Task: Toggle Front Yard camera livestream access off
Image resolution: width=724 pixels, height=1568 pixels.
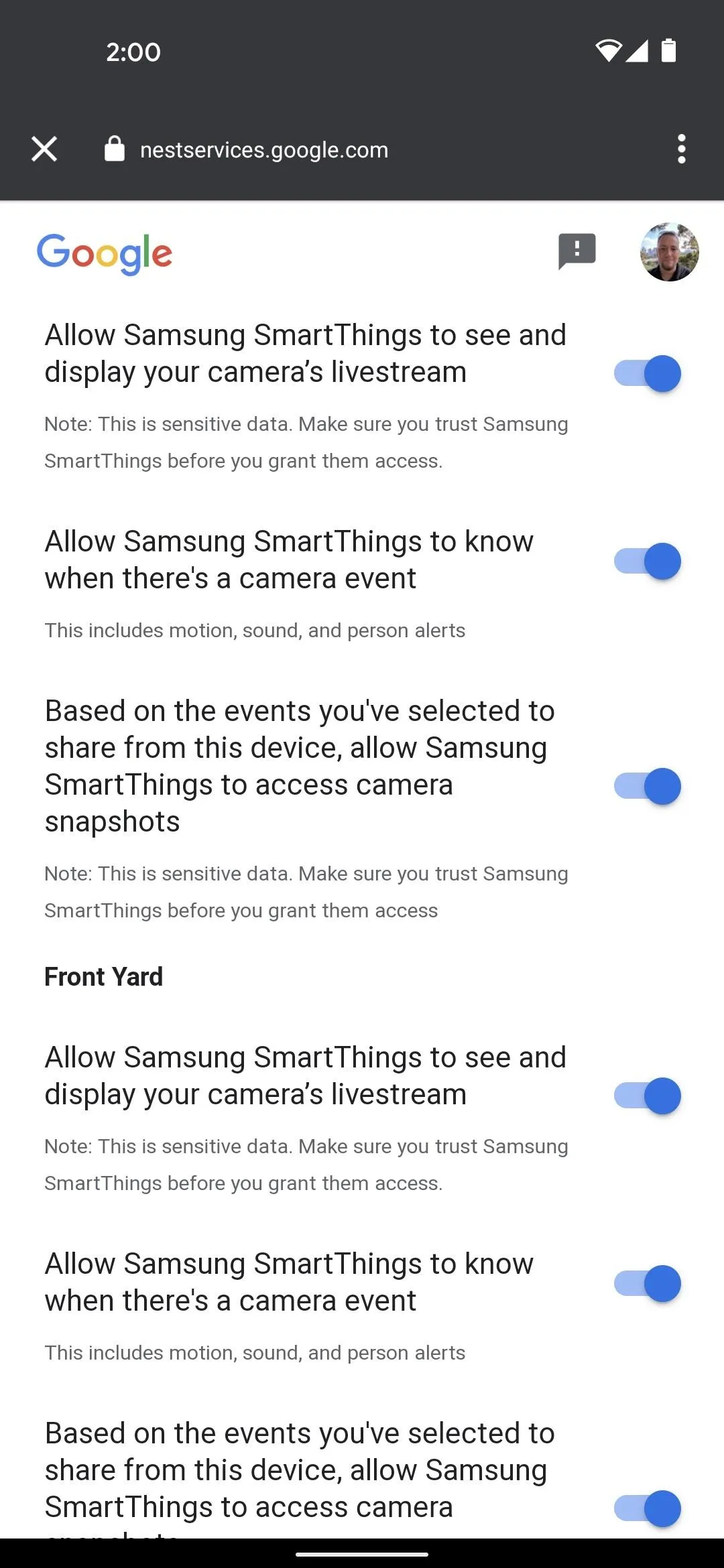Action: point(648,1096)
